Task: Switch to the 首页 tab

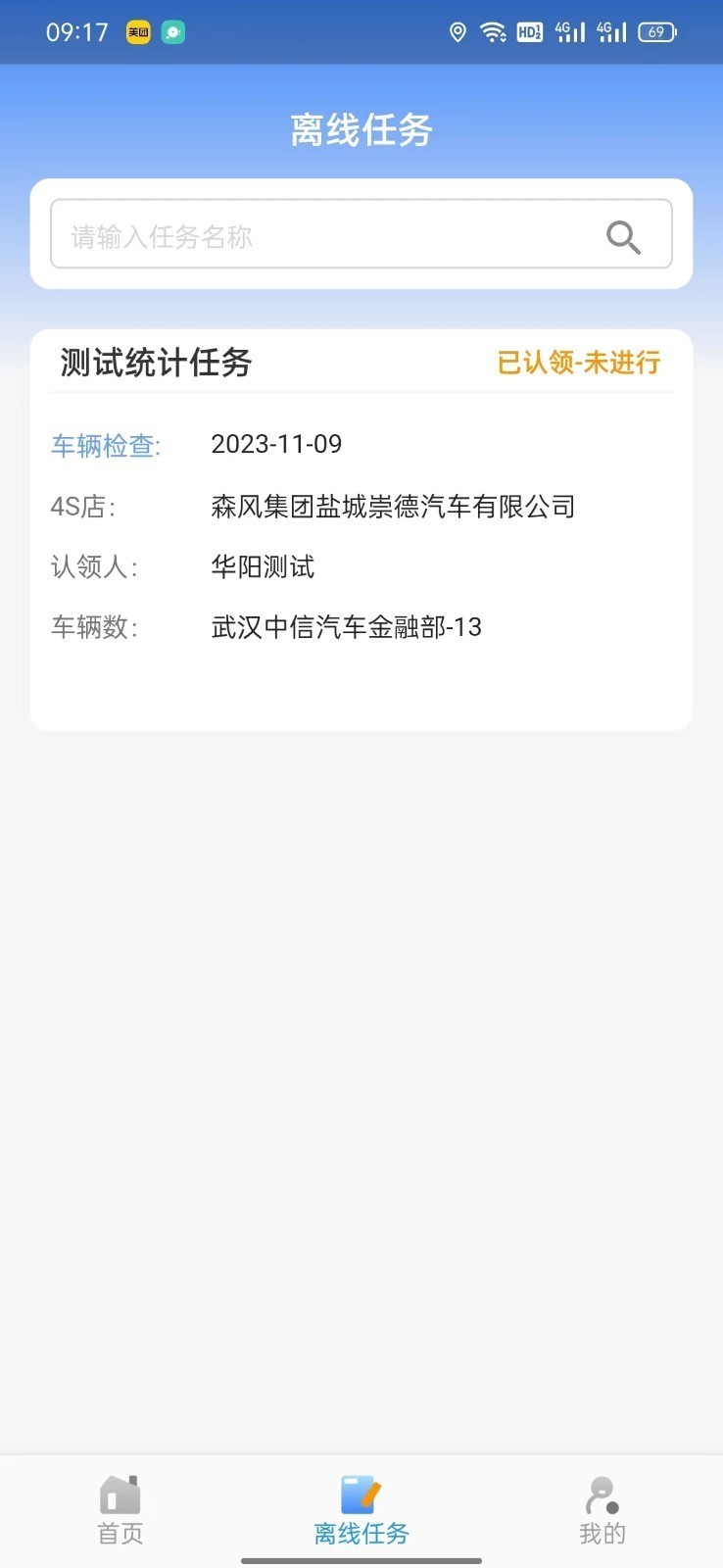Action: click(x=120, y=1532)
